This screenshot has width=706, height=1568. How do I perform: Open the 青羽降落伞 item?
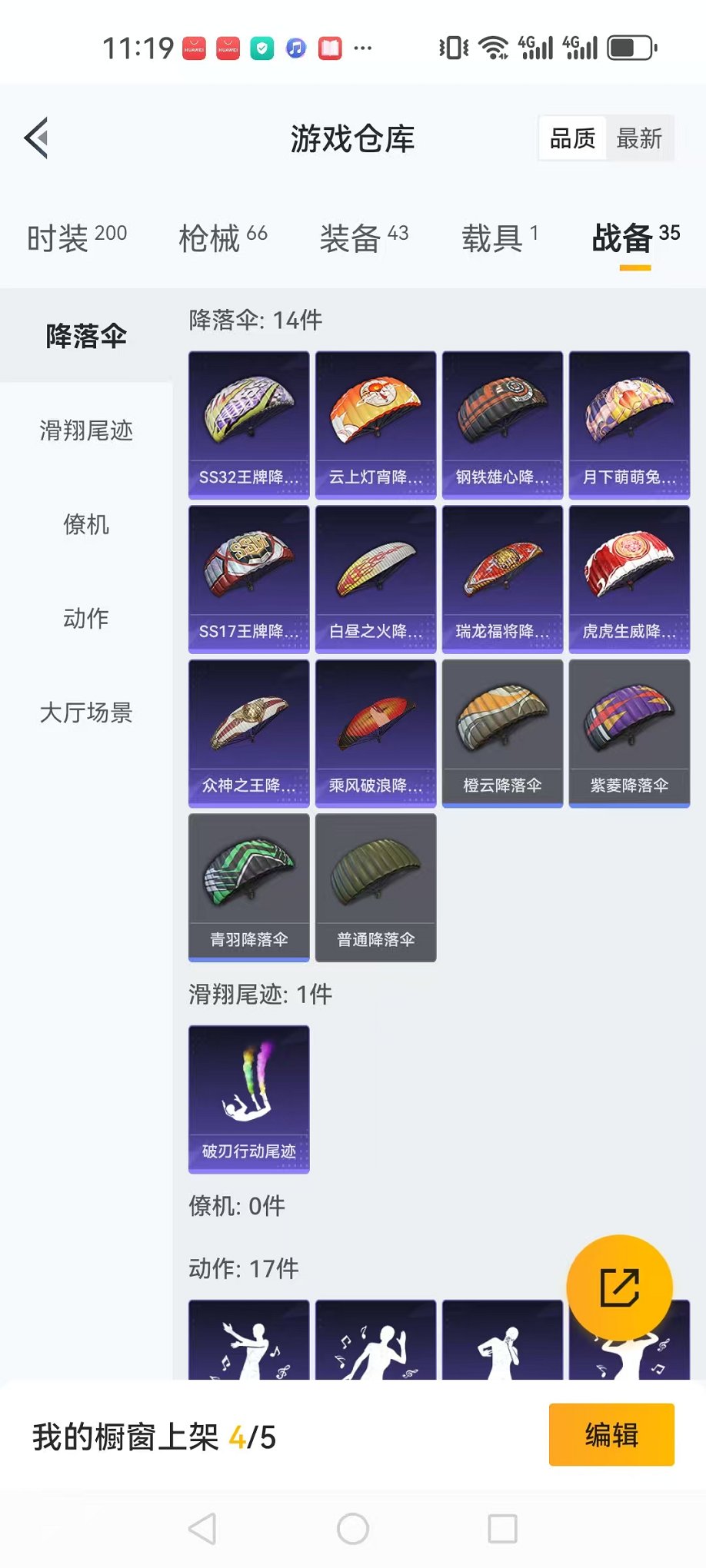click(248, 887)
